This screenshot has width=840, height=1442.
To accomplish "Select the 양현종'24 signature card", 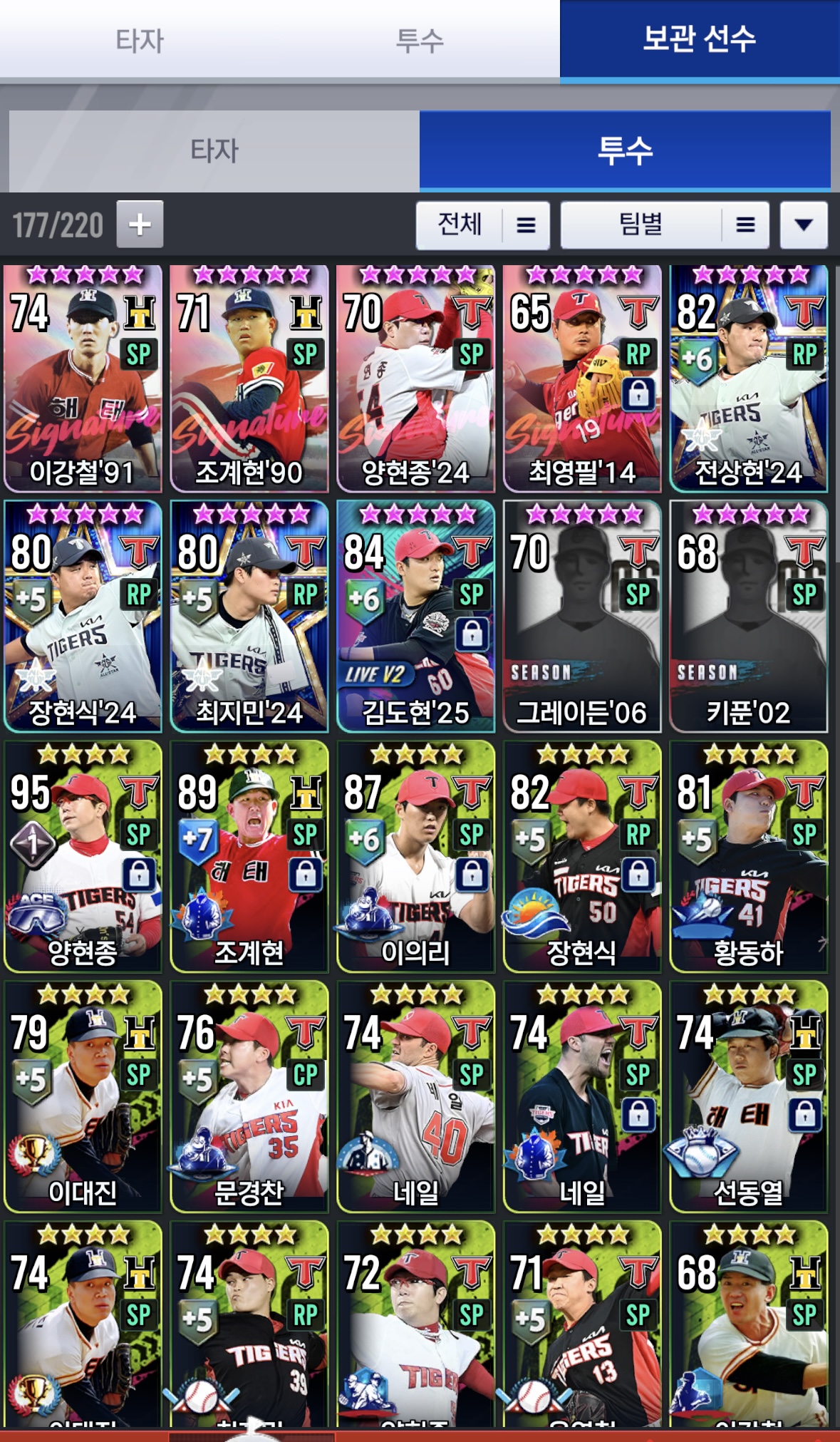I will (x=416, y=378).
